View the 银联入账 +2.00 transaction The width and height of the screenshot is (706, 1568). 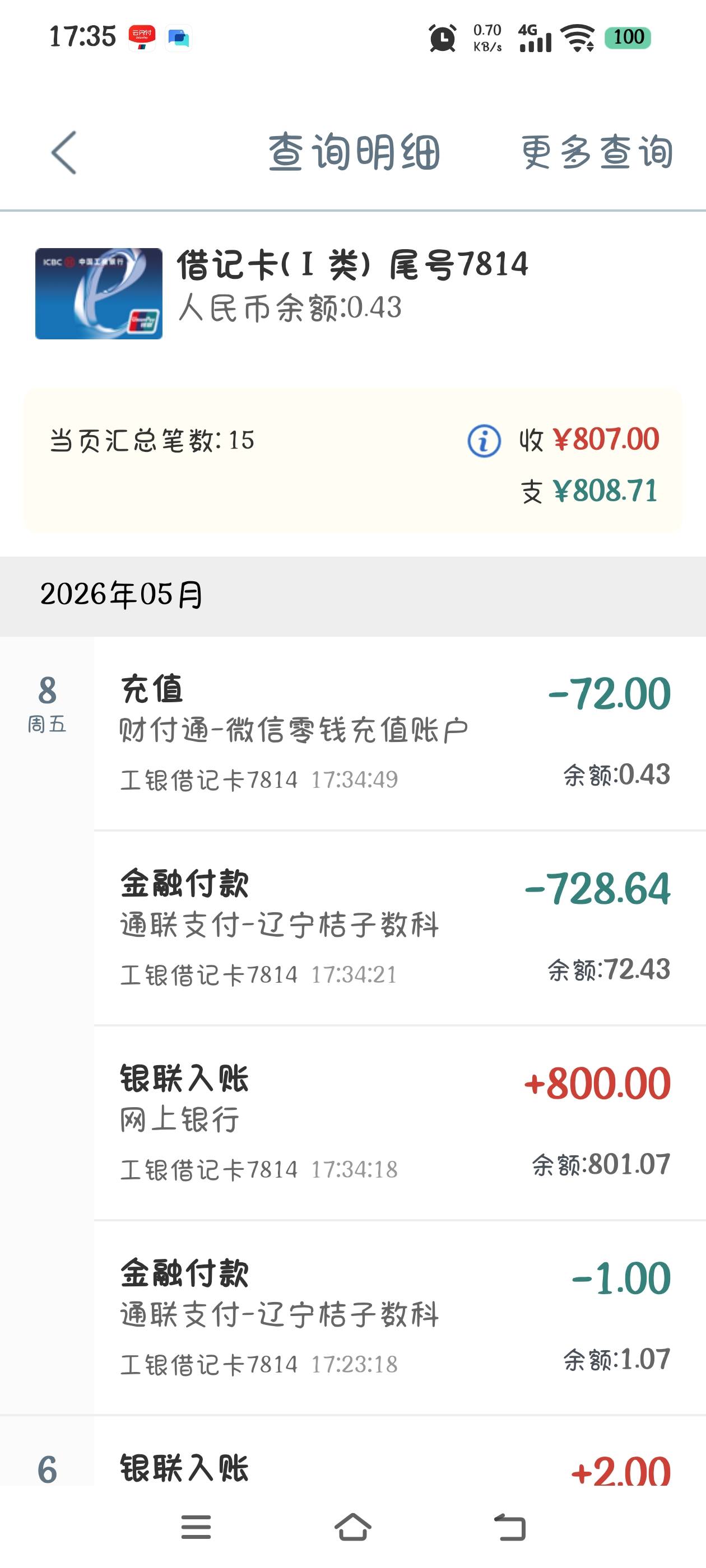coord(400,1451)
